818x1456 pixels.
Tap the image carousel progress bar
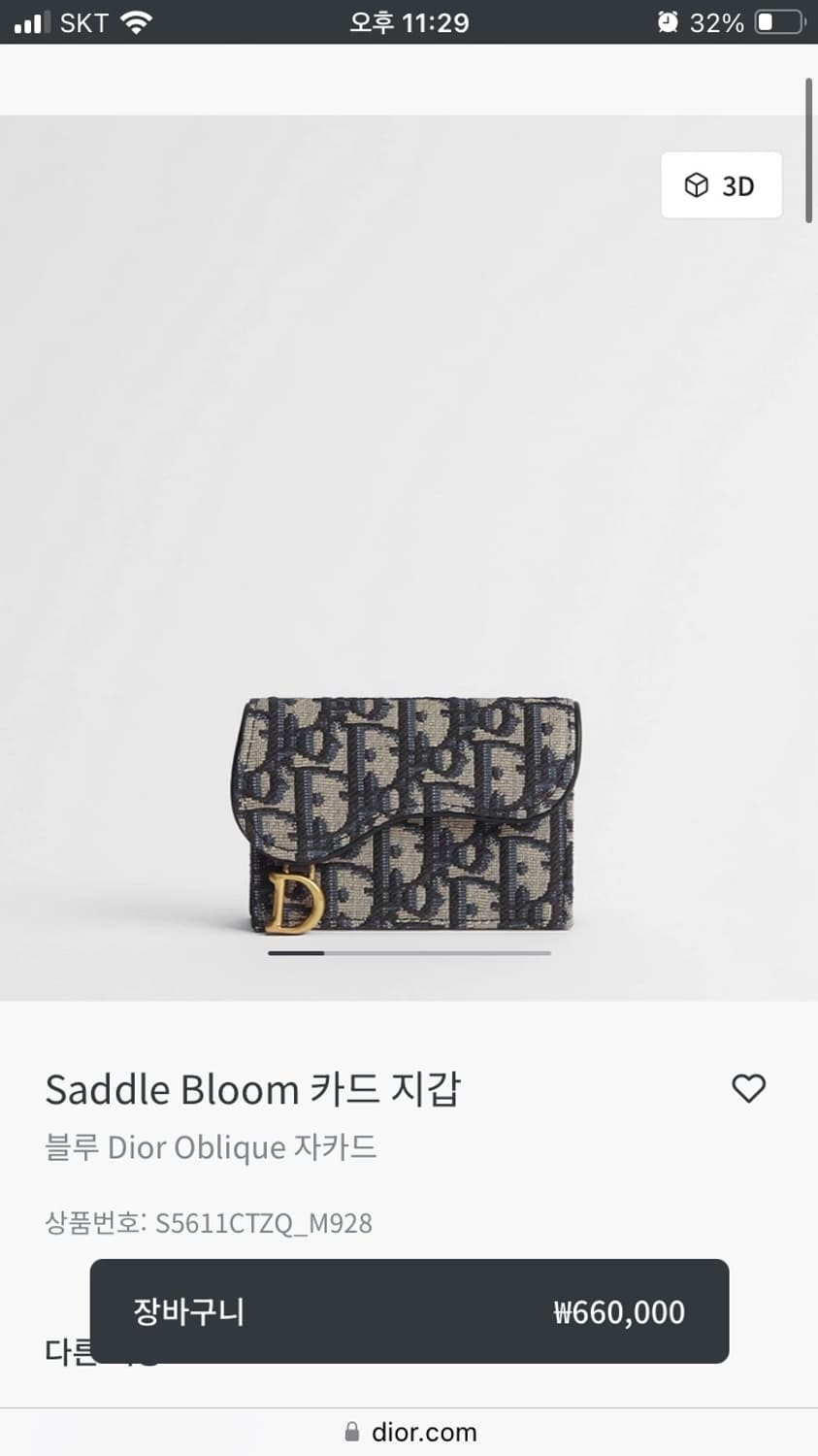tap(409, 954)
